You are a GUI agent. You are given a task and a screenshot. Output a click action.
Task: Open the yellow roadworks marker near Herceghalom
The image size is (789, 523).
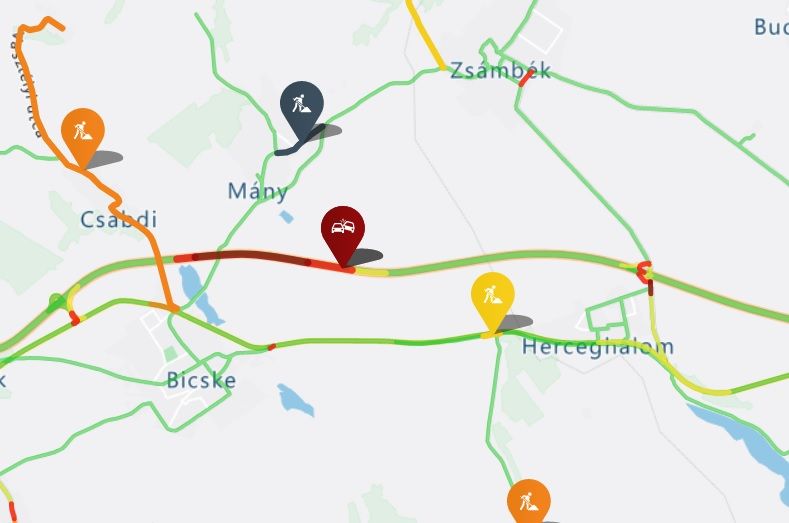click(x=492, y=295)
